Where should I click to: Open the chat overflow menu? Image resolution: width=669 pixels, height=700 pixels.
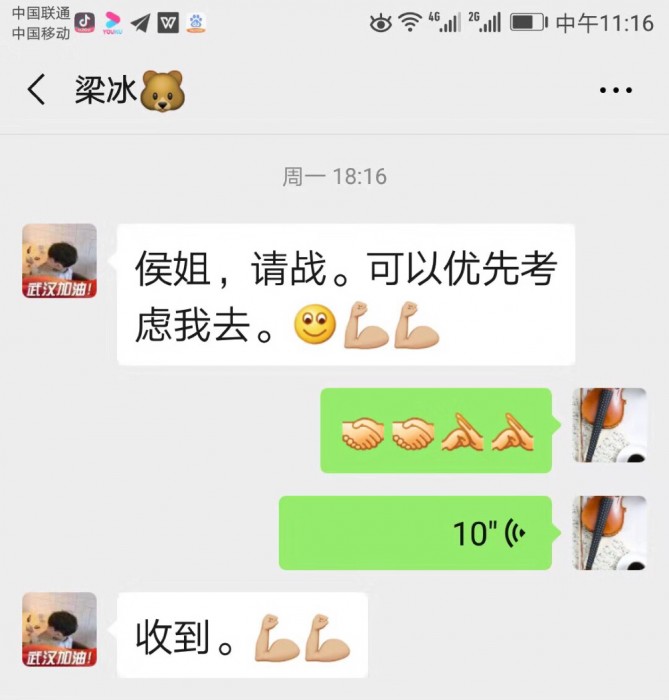615,90
